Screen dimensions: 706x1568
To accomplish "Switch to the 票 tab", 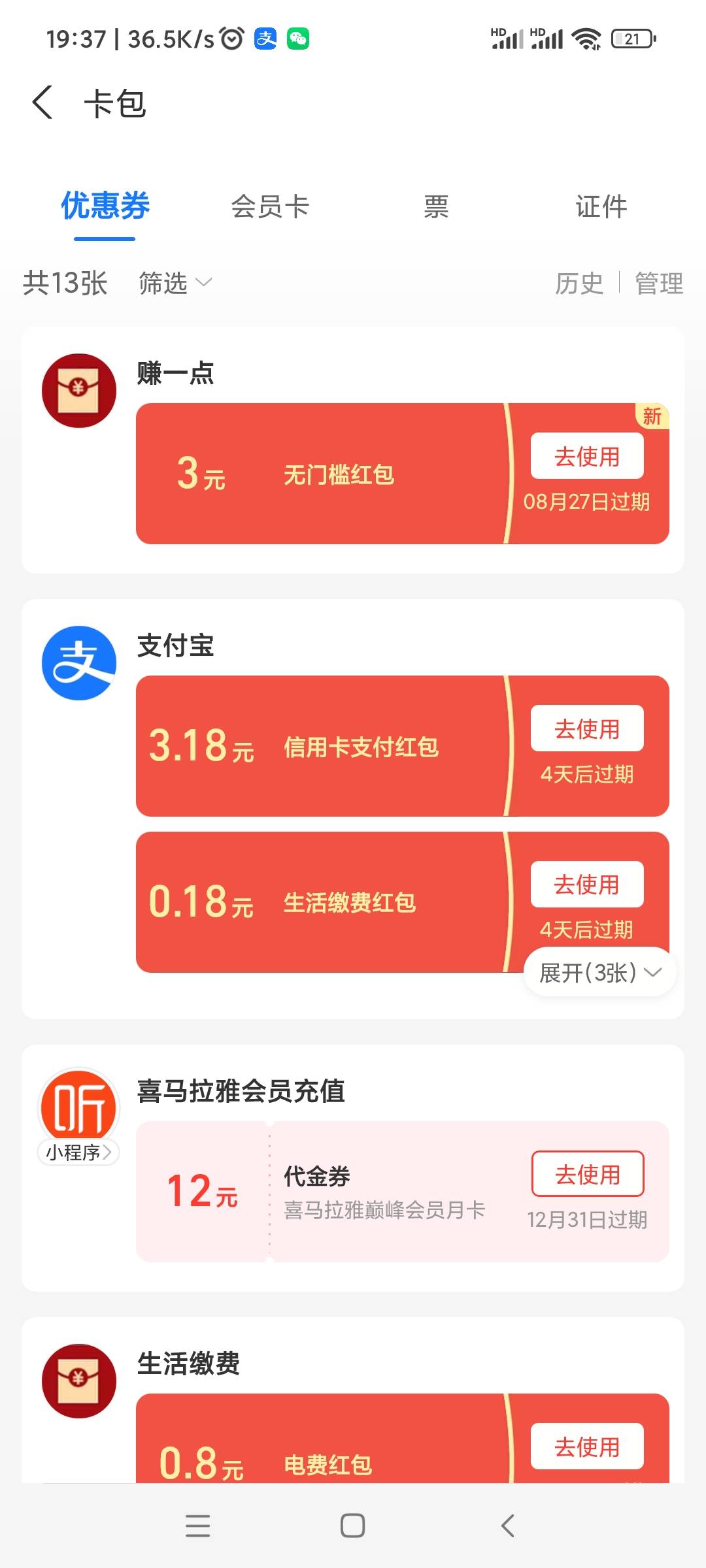I will point(436,206).
